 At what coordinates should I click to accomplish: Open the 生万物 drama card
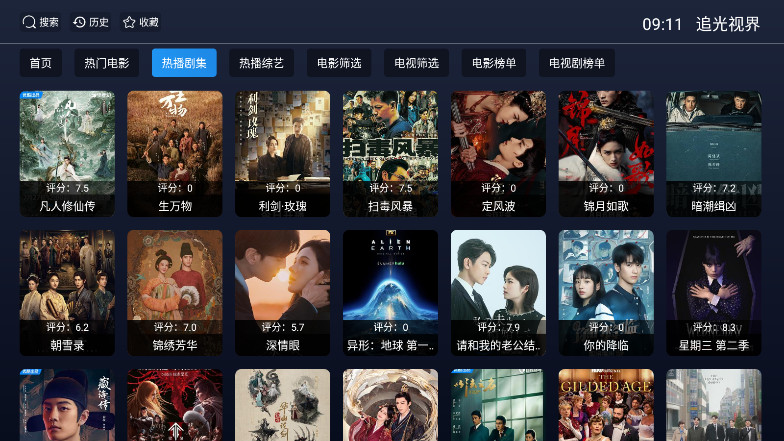click(175, 152)
